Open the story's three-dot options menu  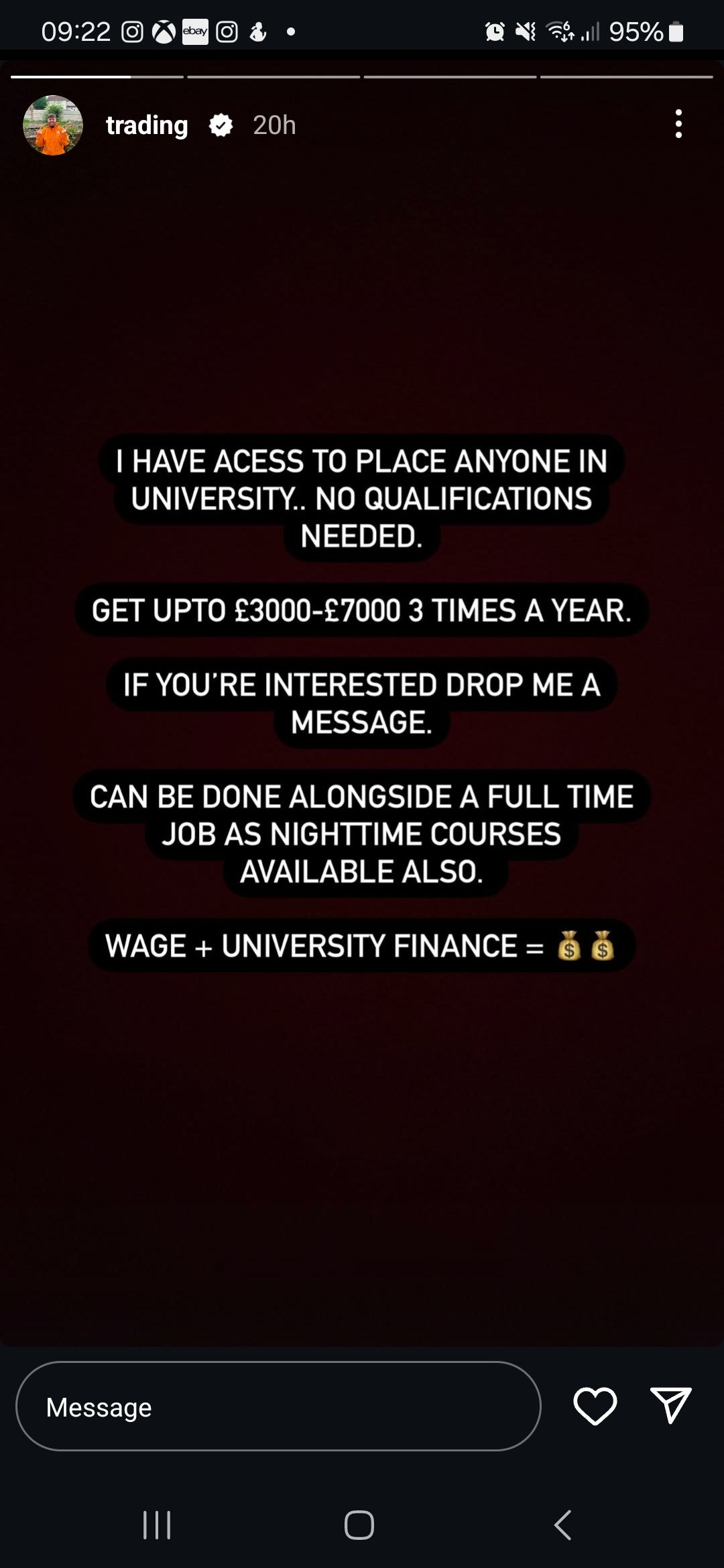pyautogui.click(x=678, y=125)
